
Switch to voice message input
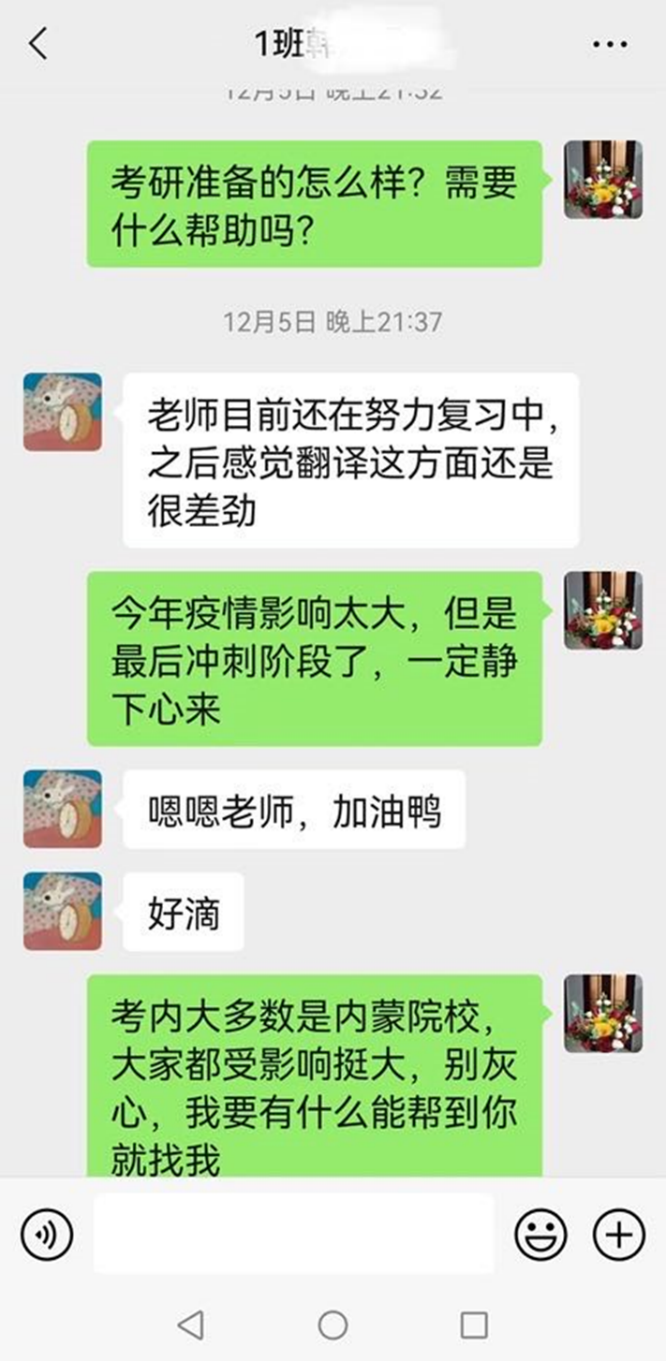[47, 1234]
